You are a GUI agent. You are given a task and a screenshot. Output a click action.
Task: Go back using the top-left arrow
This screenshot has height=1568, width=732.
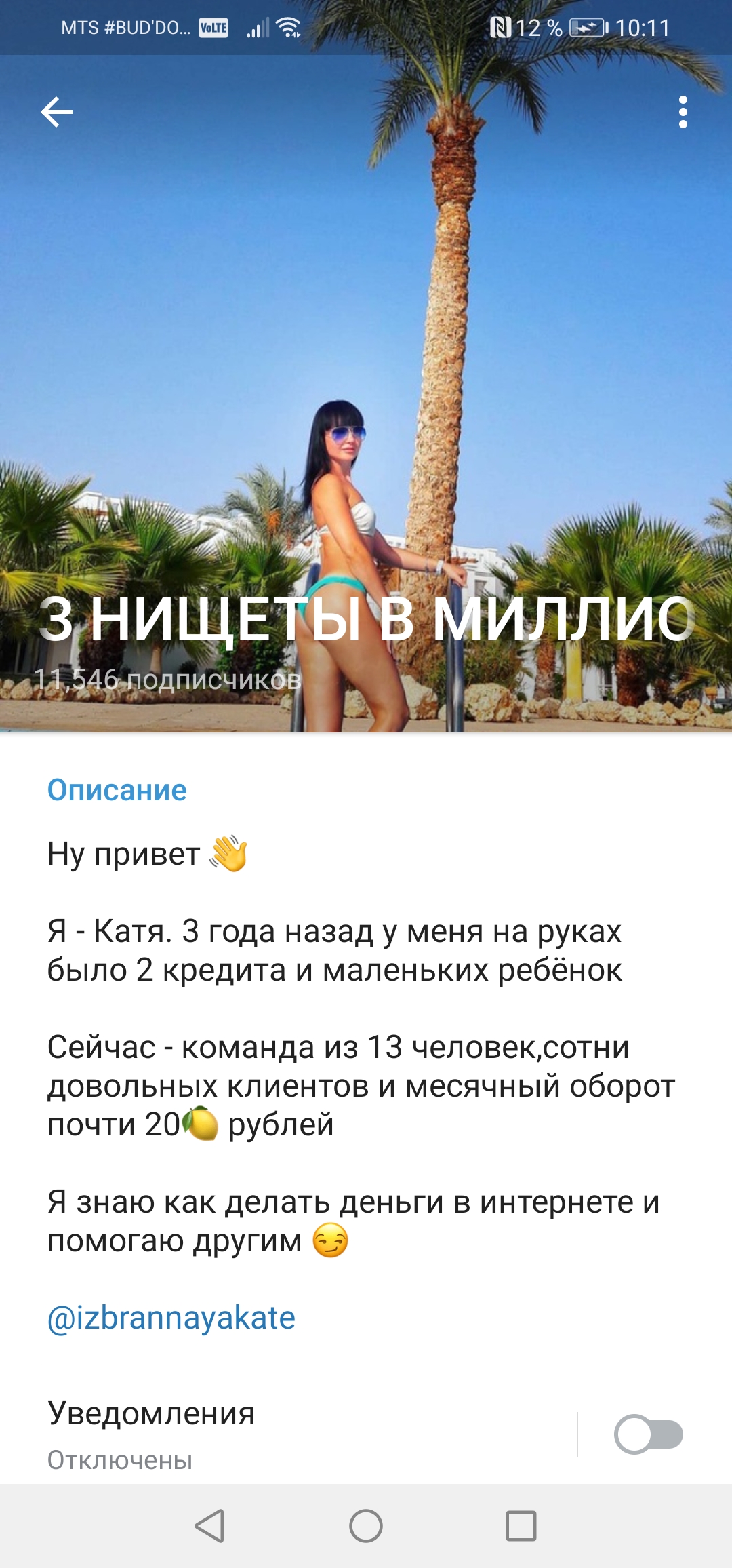(x=57, y=112)
